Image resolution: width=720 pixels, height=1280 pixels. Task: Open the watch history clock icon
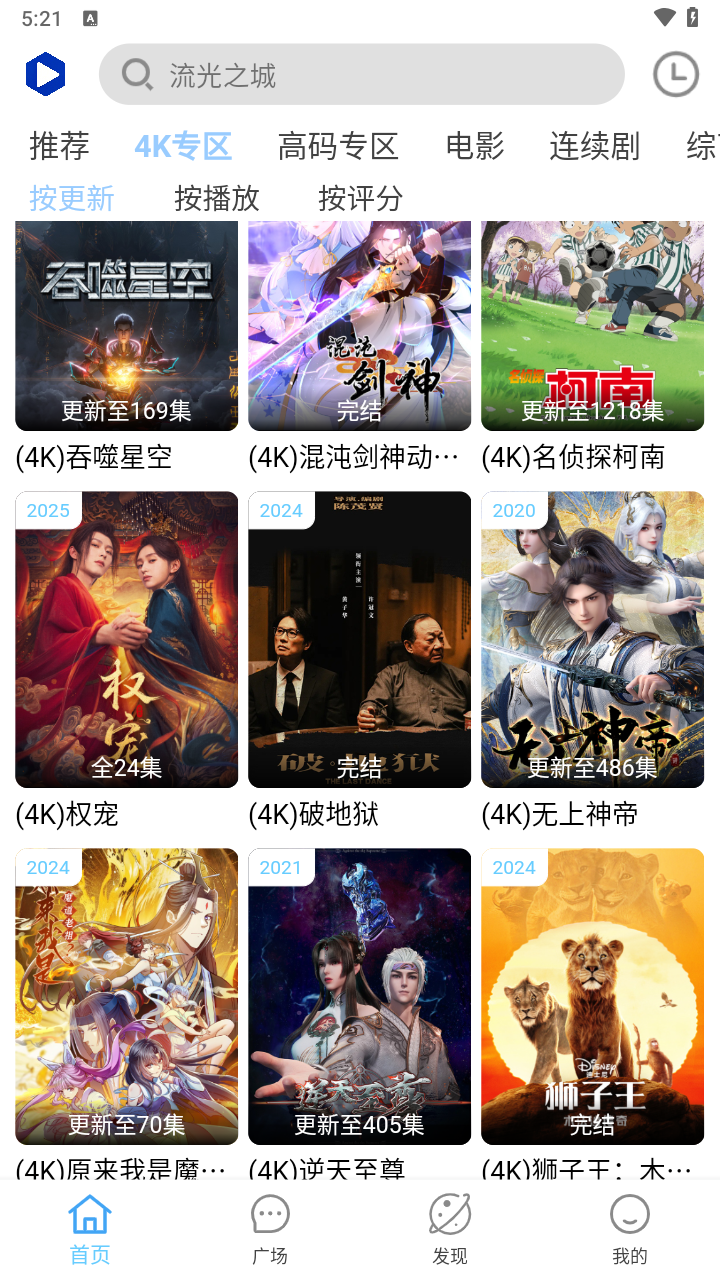675,75
